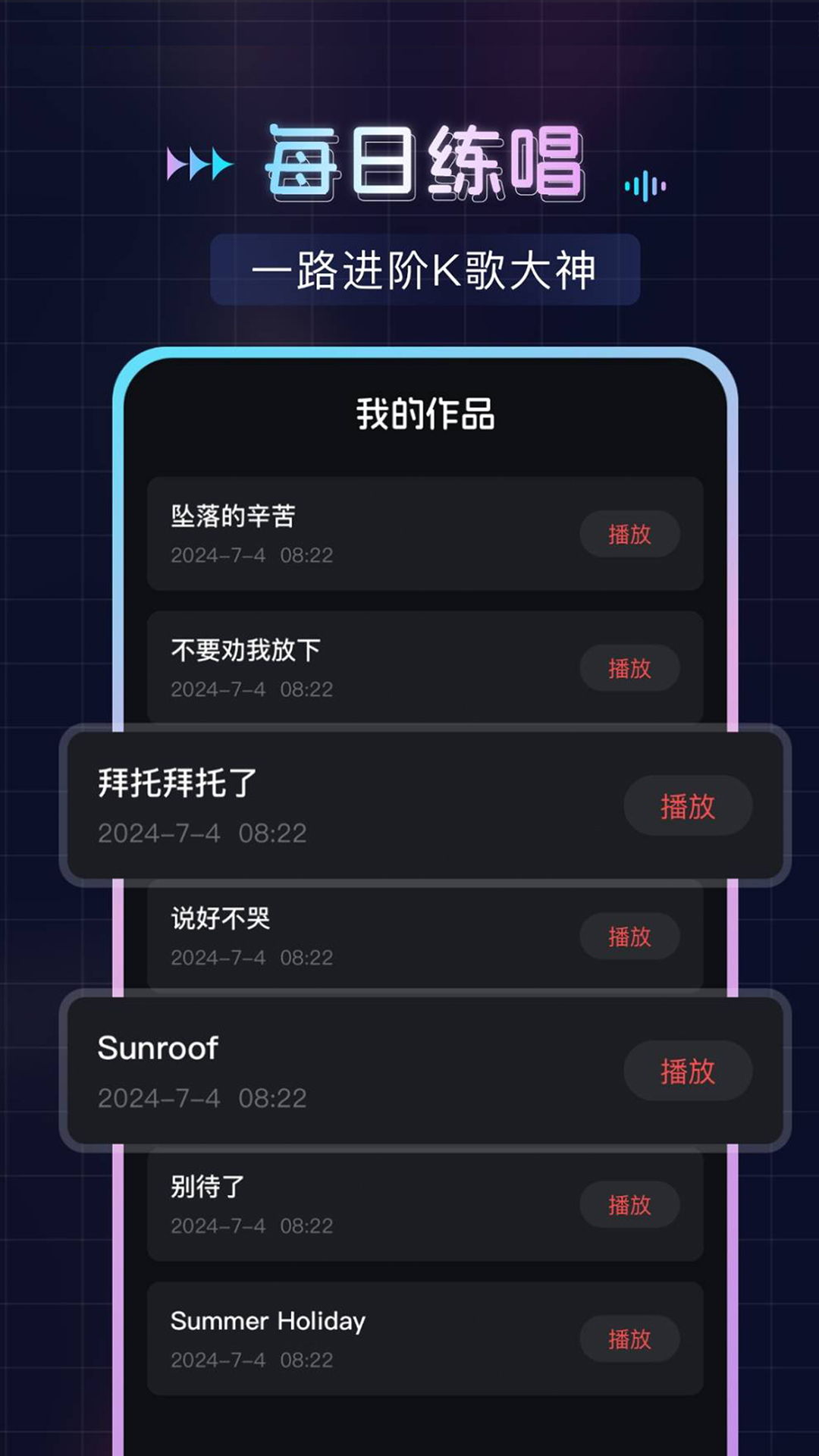Viewport: 819px width, 1456px height.
Task: Click the timestamp under 别待了
Action: tap(250, 1225)
